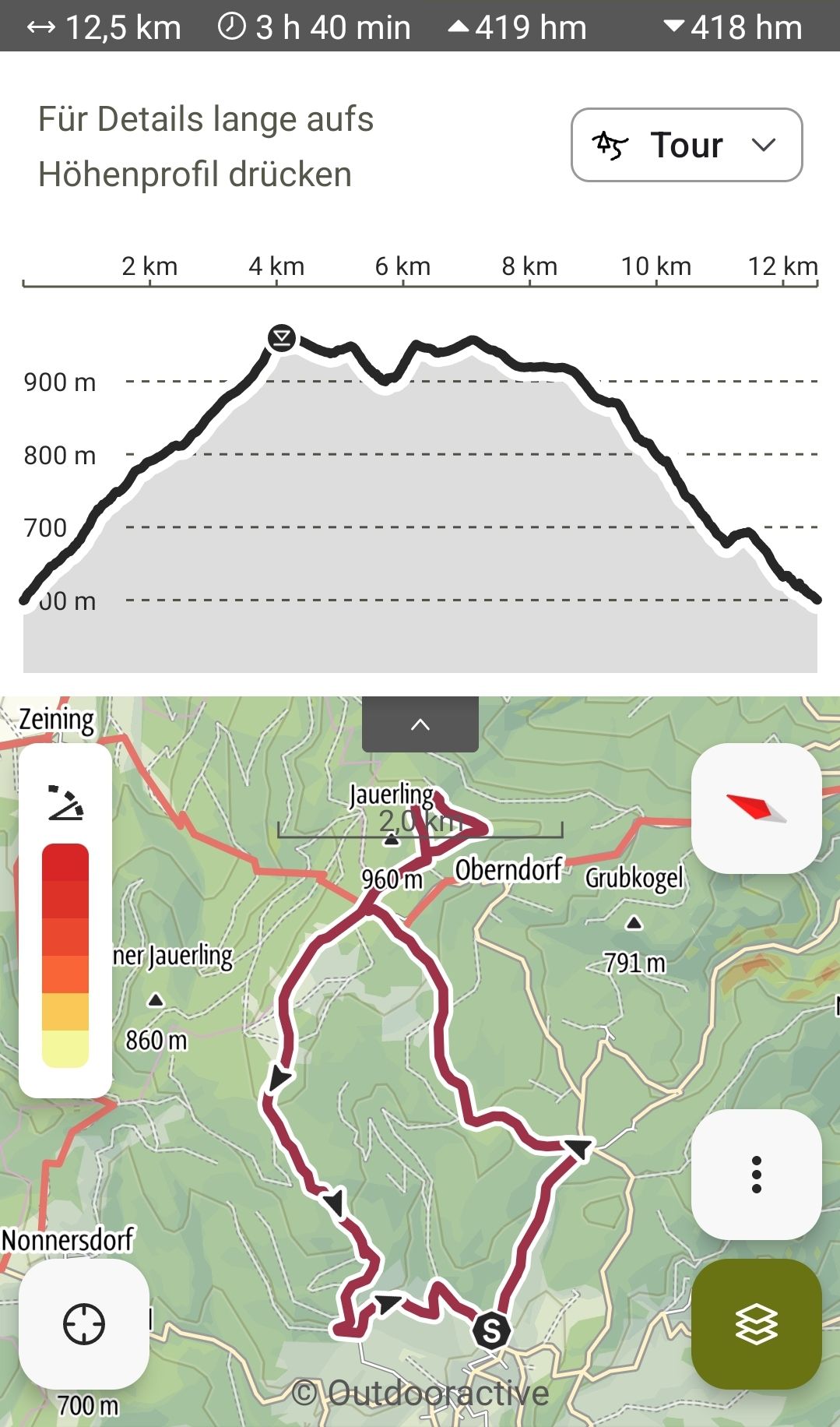Viewport: 840px width, 1427px height.
Task: Tap the compass to reset map orientation
Action: (756, 808)
